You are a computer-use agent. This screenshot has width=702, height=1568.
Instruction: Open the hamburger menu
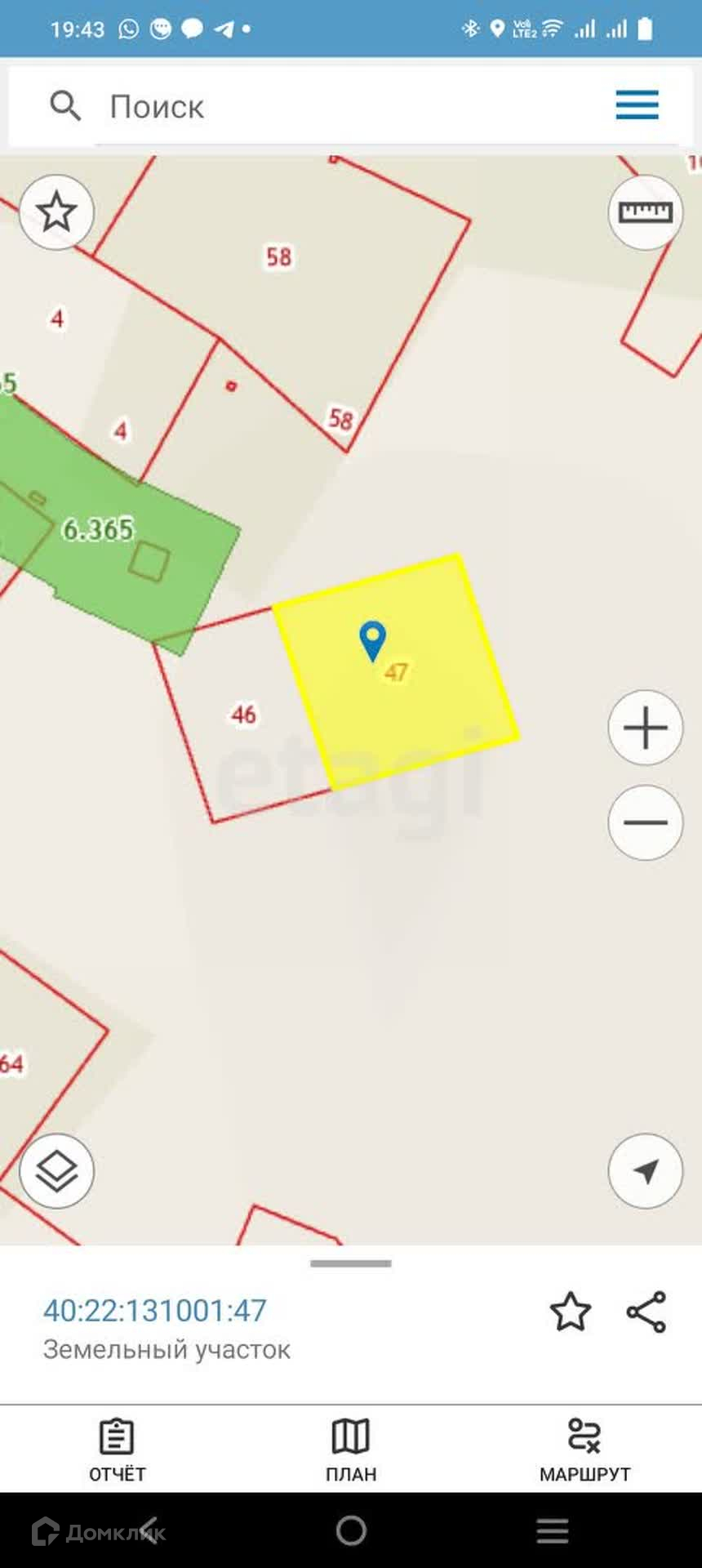point(637,105)
